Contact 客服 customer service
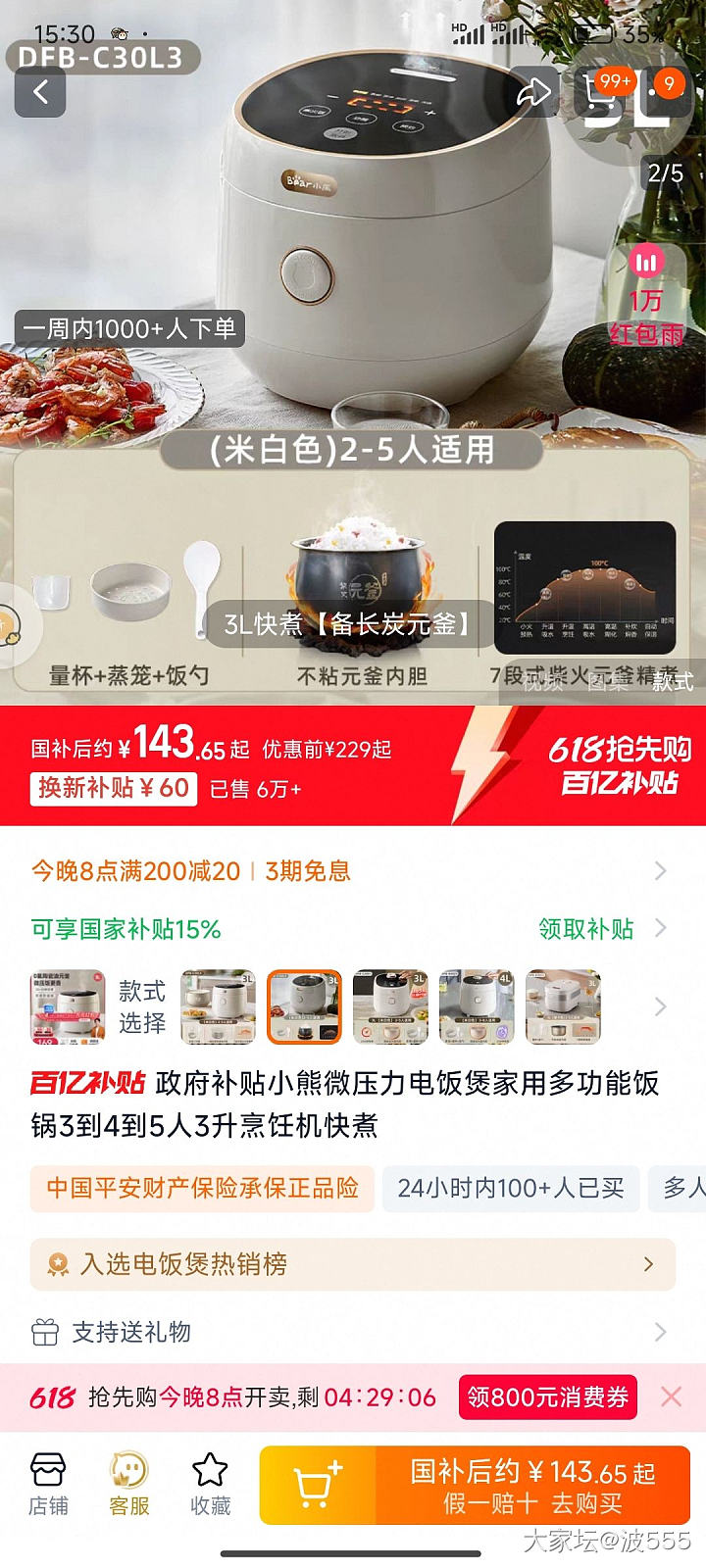 129,1485
